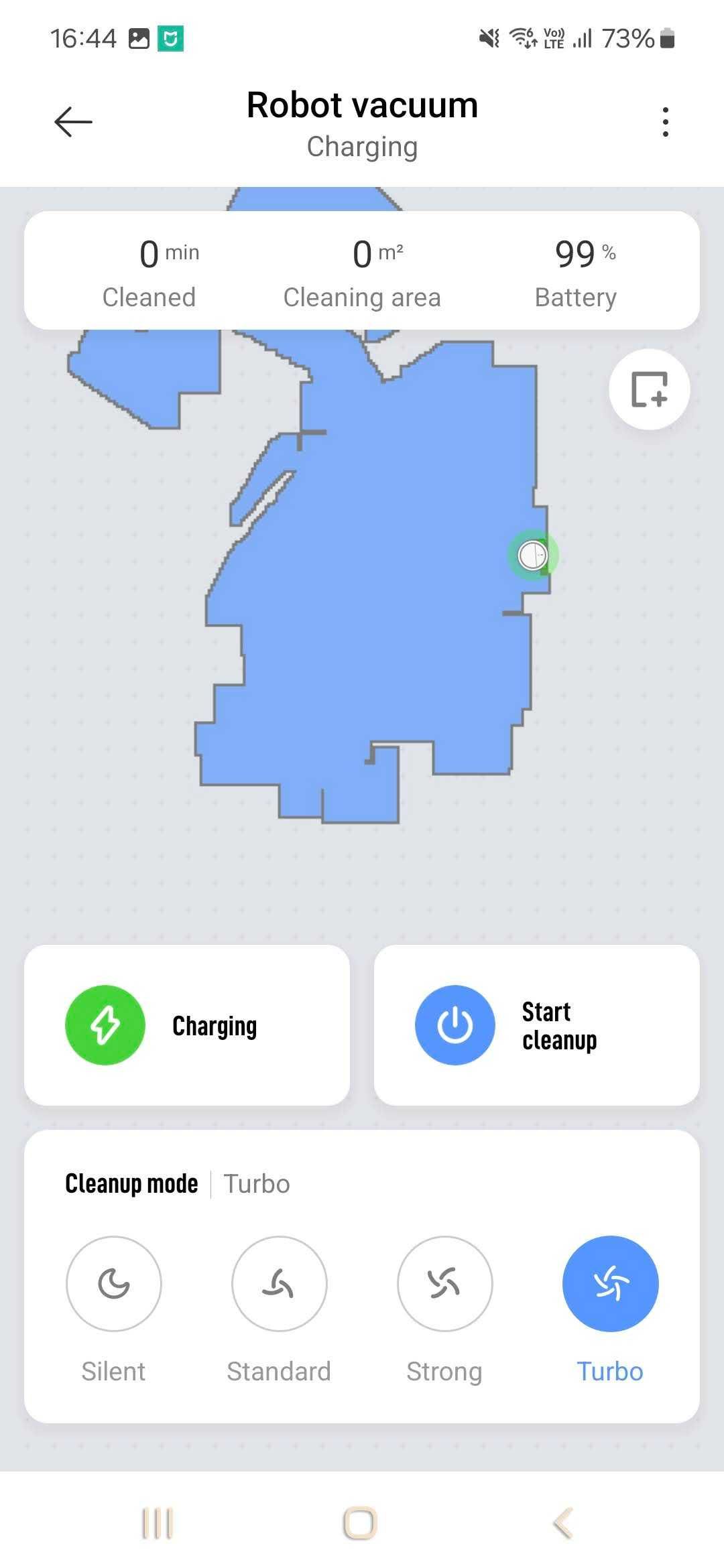Image resolution: width=724 pixels, height=1568 pixels.
Task: Select Turbo cleanup mode
Action: point(610,1283)
